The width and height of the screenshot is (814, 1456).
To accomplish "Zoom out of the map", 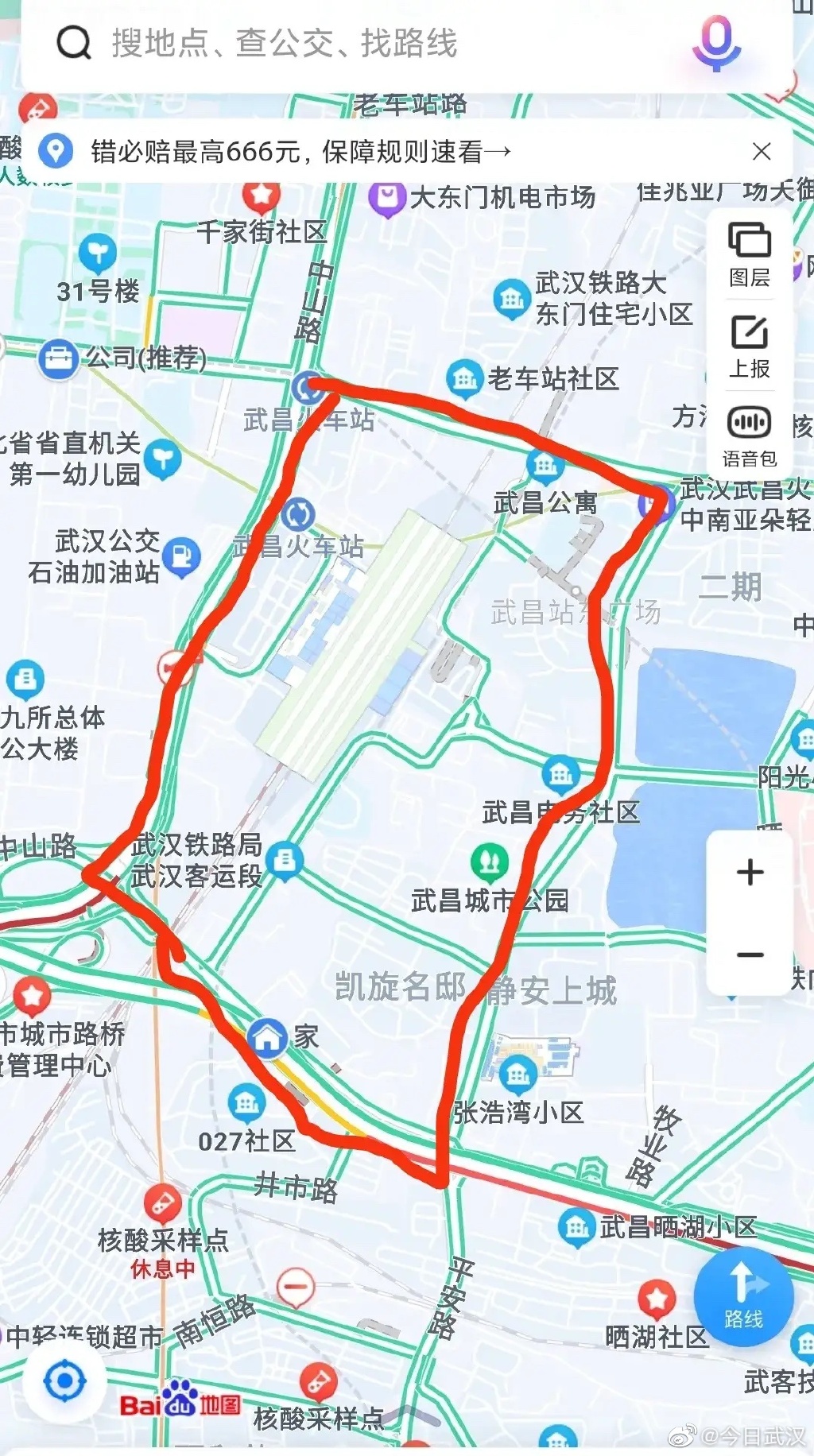I will pyautogui.click(x=750, y=955).
